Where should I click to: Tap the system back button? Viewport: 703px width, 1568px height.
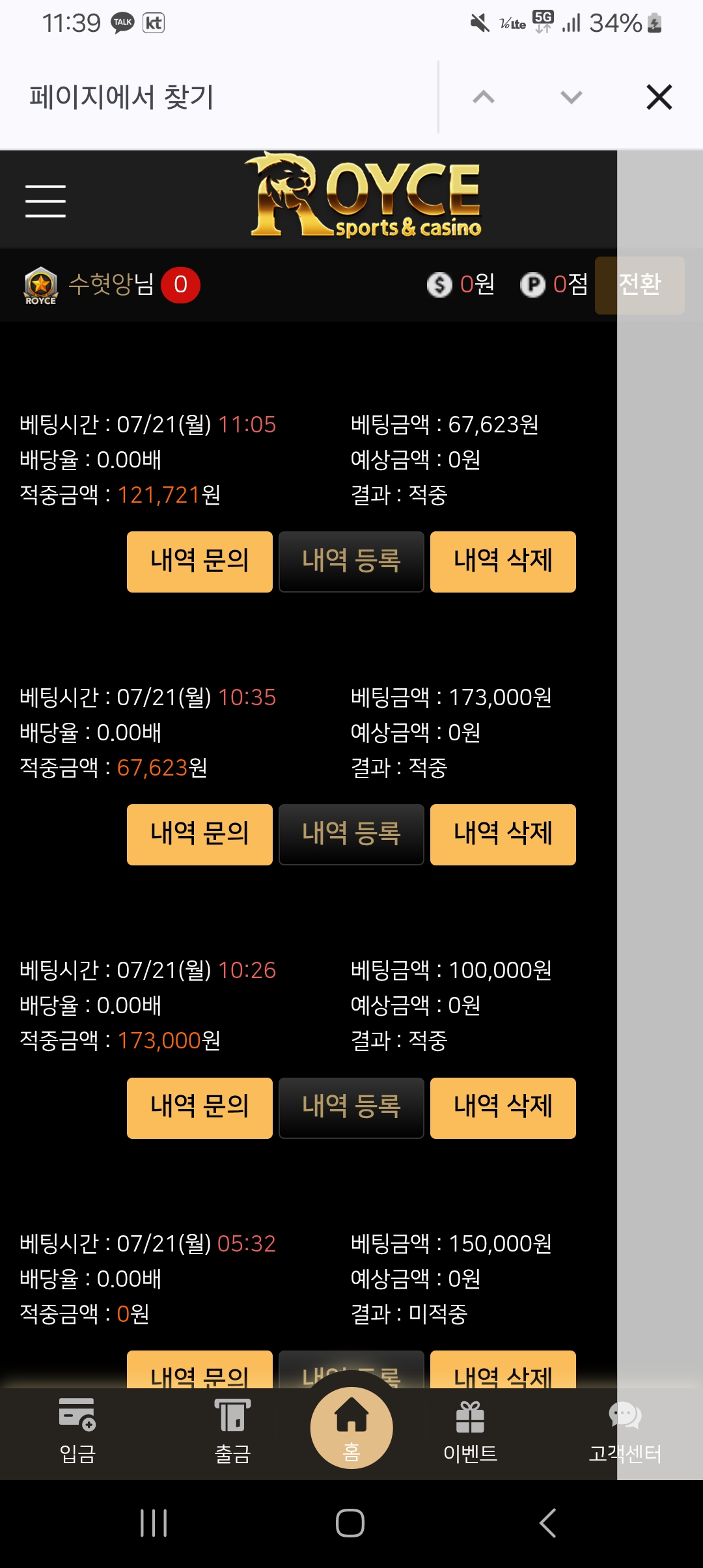pos(547,1523)
